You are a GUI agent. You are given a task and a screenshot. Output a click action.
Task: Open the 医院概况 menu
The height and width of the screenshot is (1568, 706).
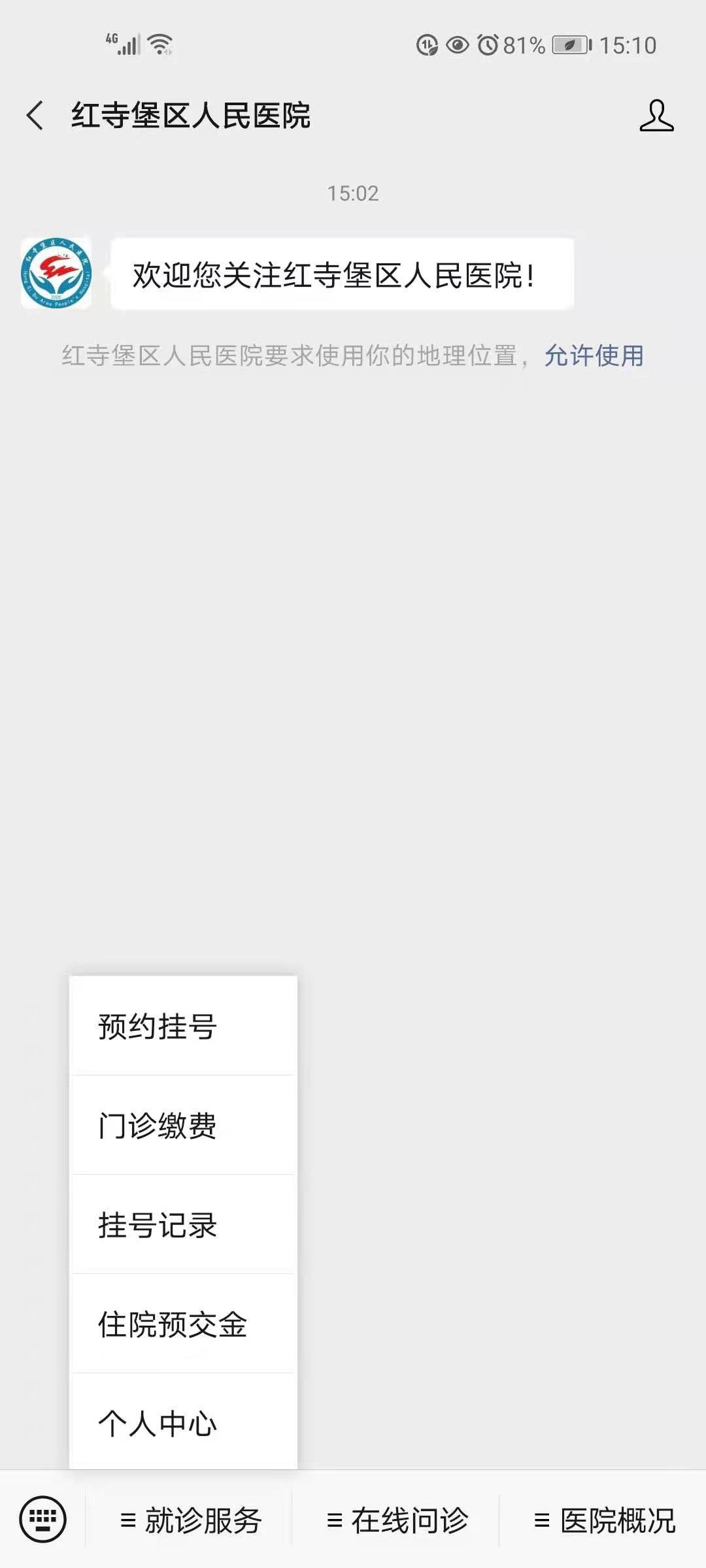[x=605, y=1520]
